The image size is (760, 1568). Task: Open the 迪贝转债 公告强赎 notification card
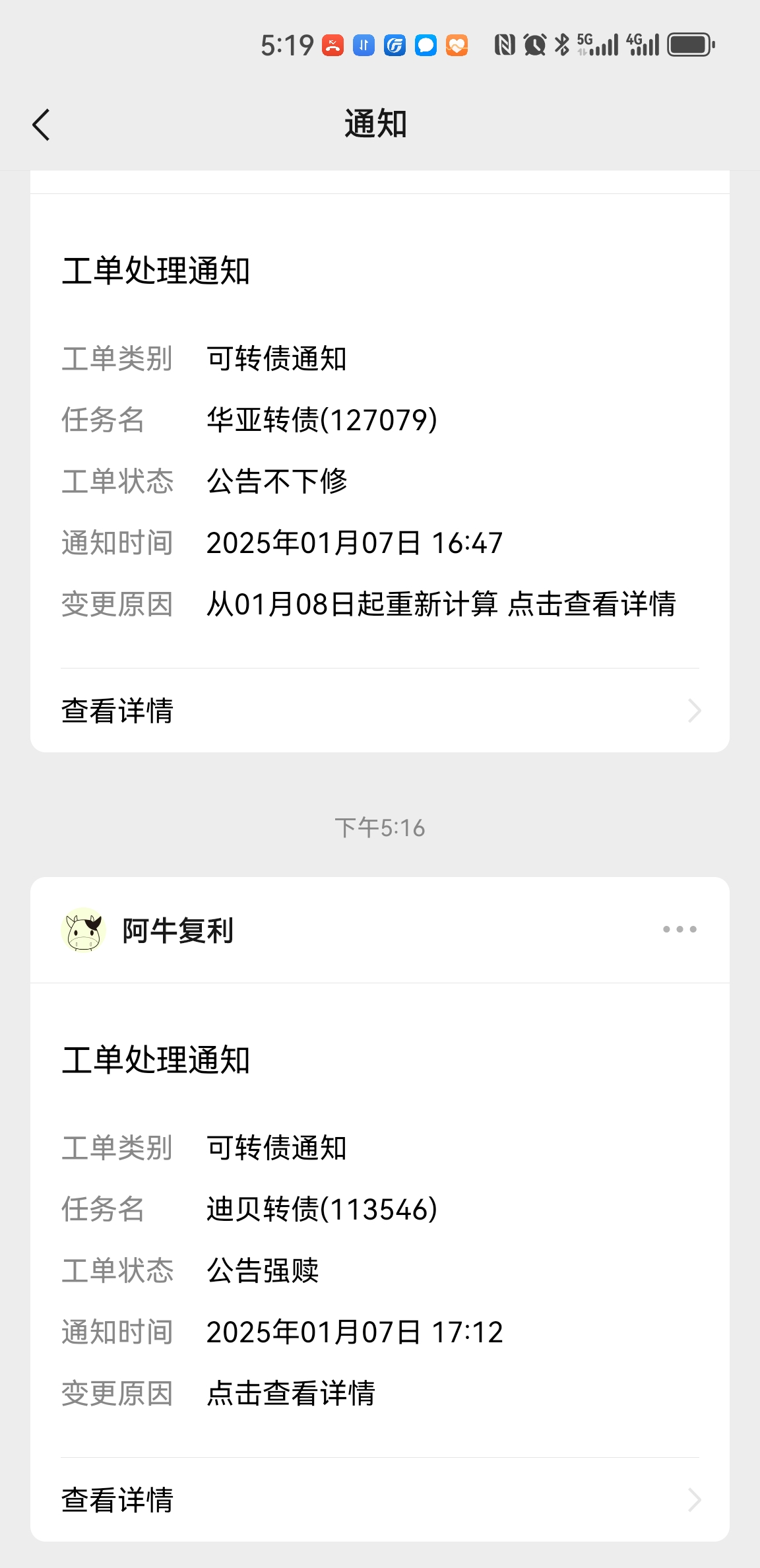tap(380, 1254)
